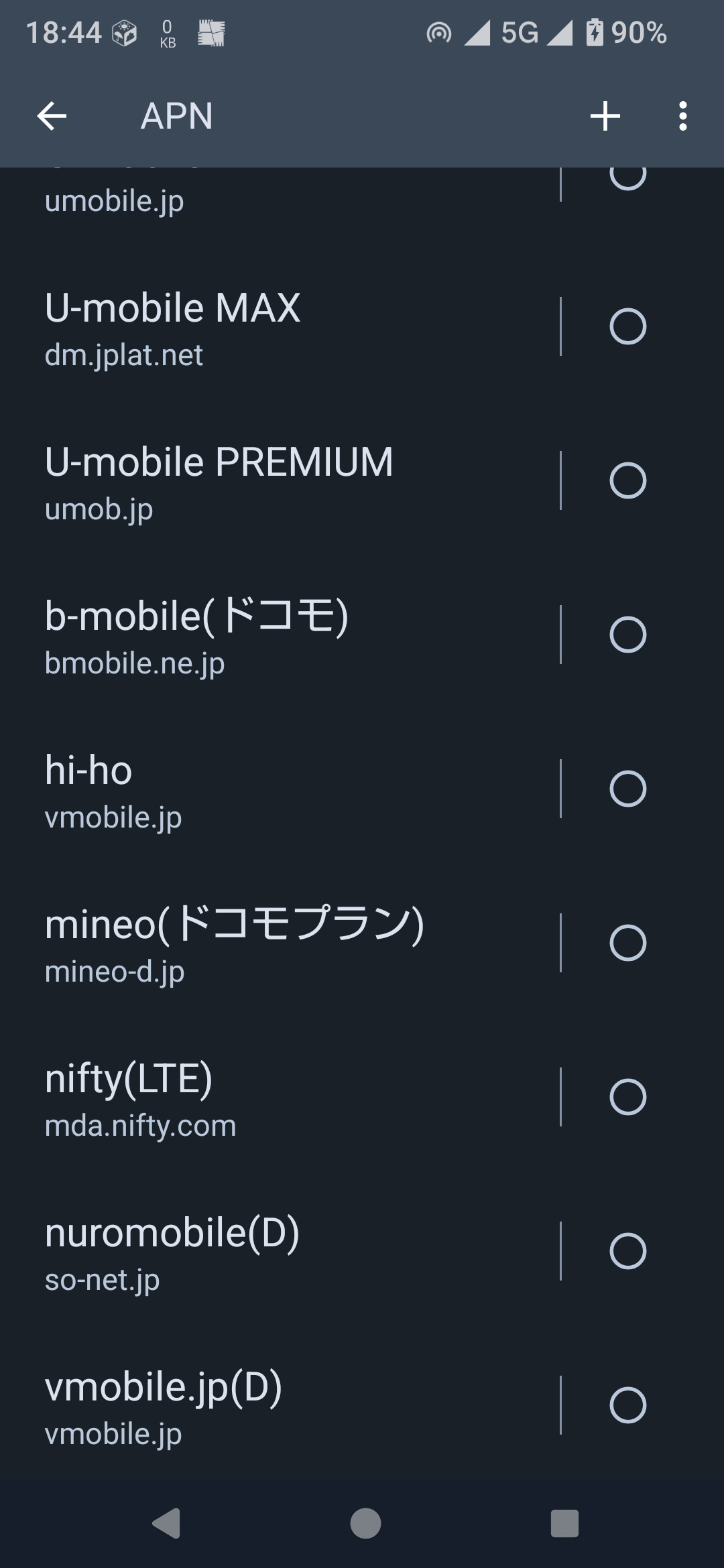Choose the nifty(LTE) radio button
The image size is (724, 1568).
[627, 1097]
